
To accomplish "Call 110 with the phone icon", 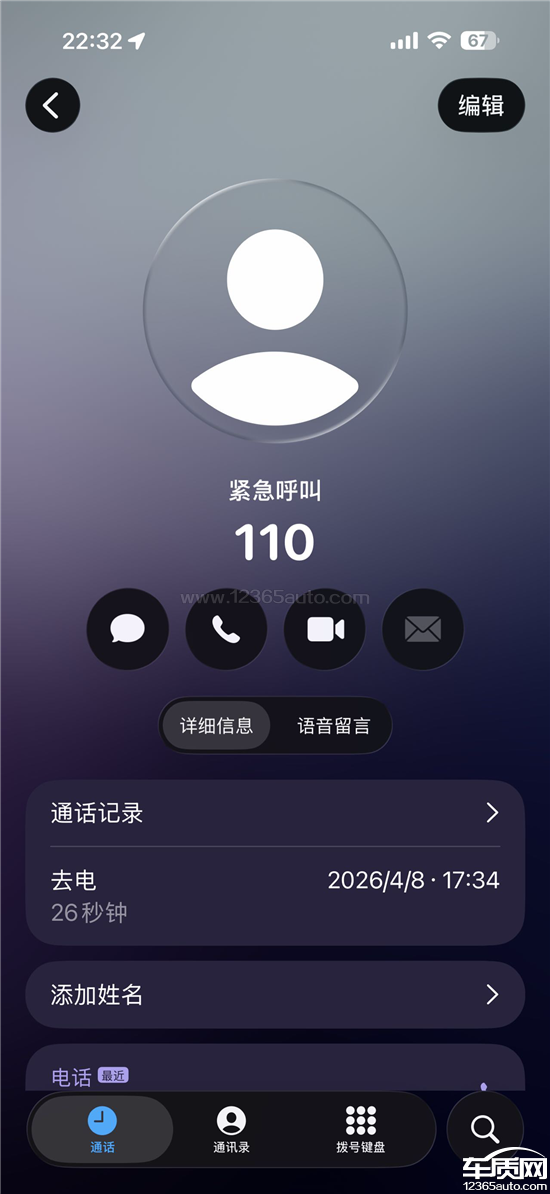I will tap(226, 629).
